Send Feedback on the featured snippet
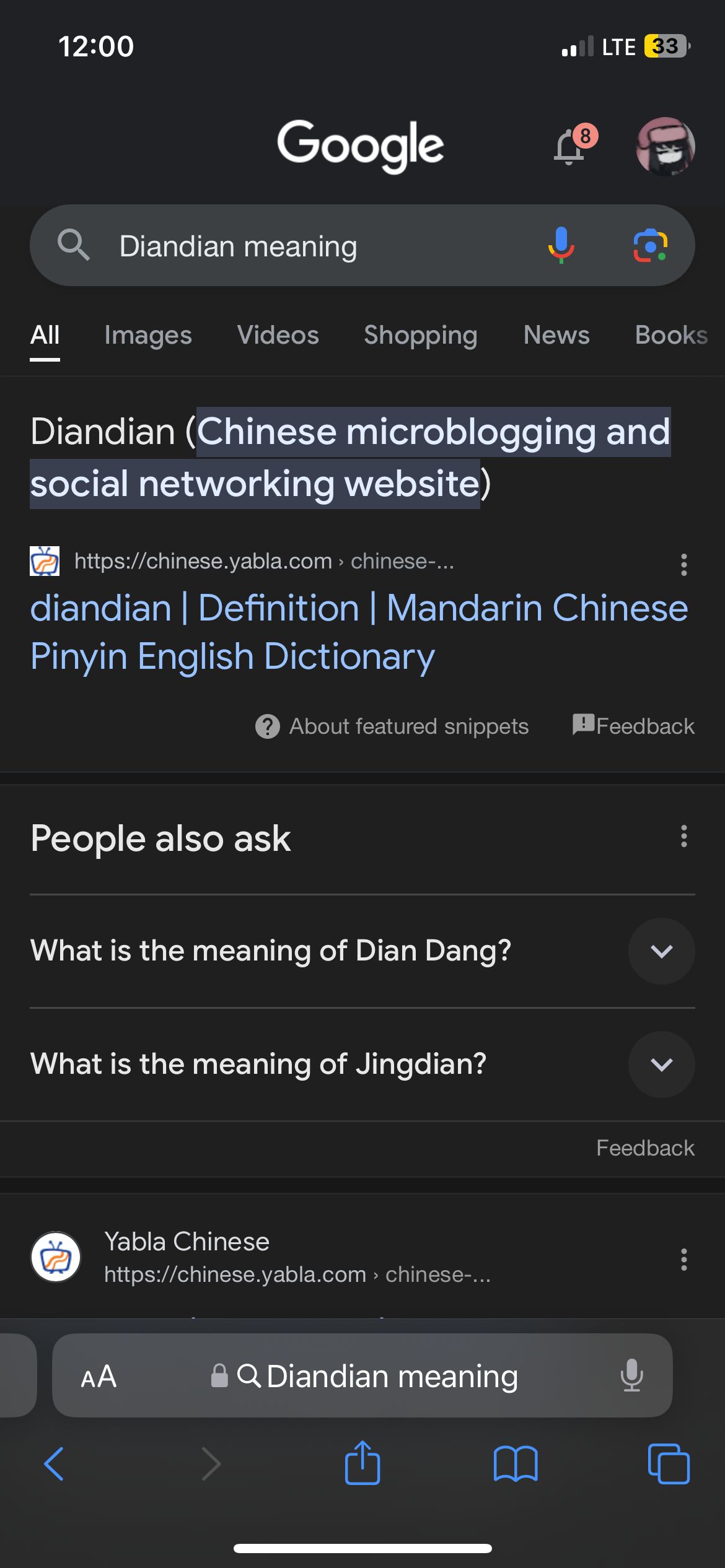 click(x=633, y=726)
